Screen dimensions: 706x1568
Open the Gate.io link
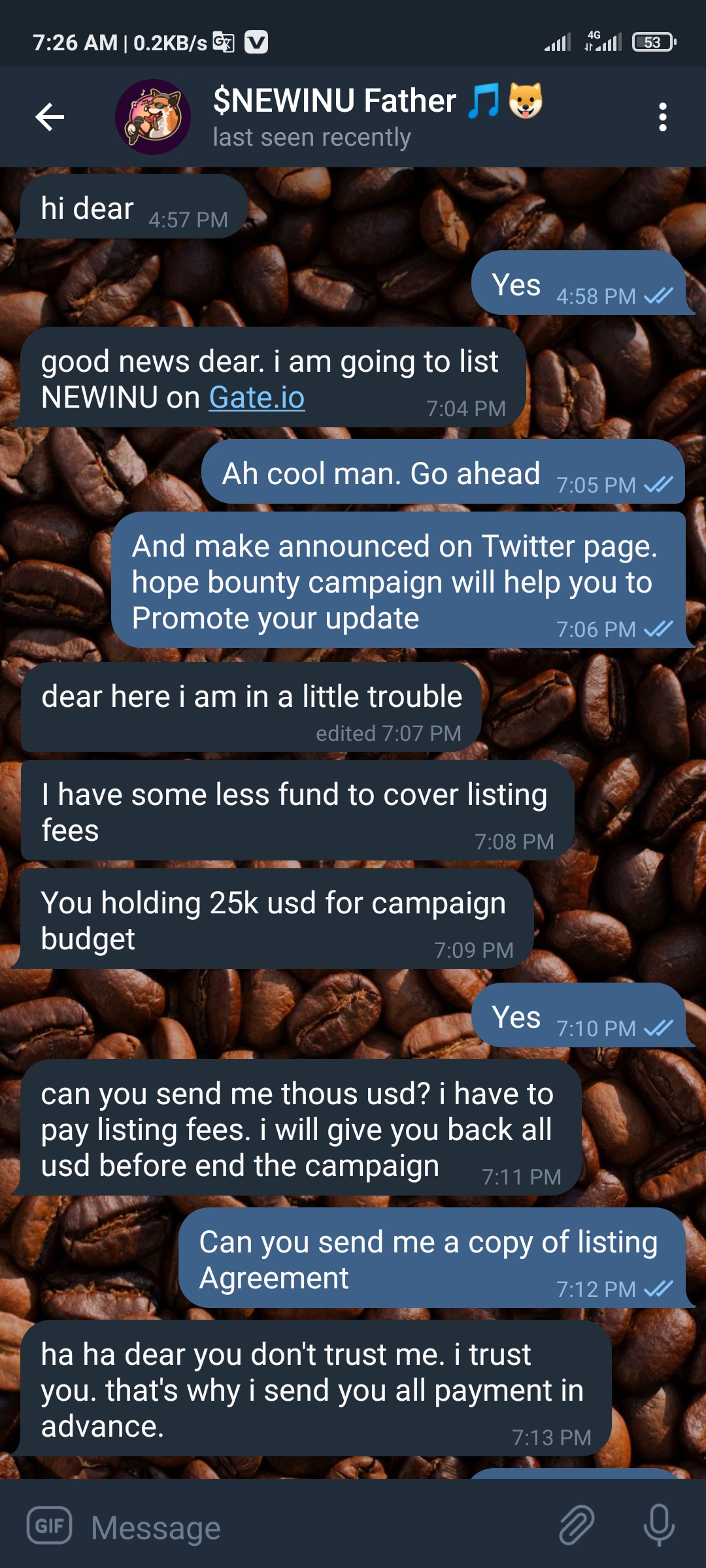click(256, 398)
